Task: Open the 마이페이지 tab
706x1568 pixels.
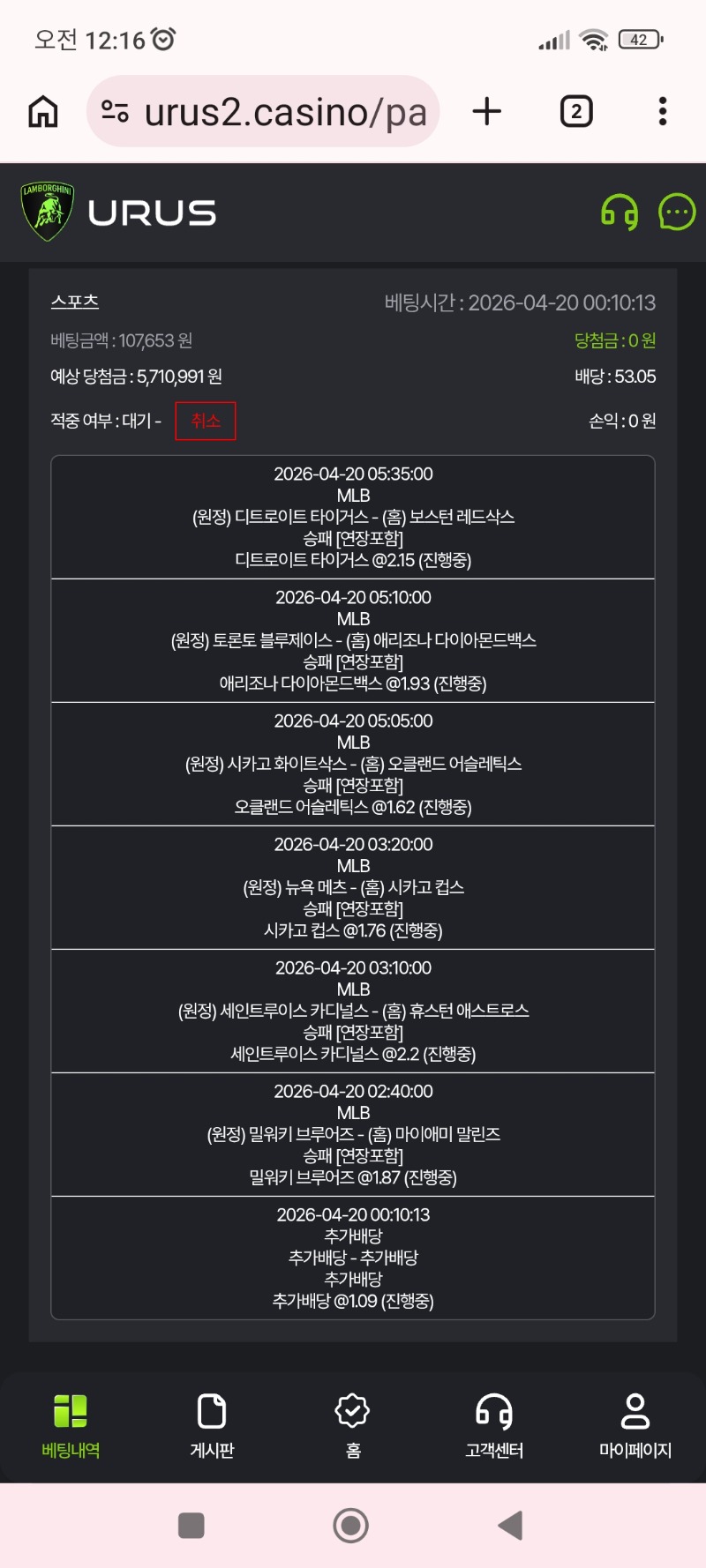Action: pos(635,1426)
